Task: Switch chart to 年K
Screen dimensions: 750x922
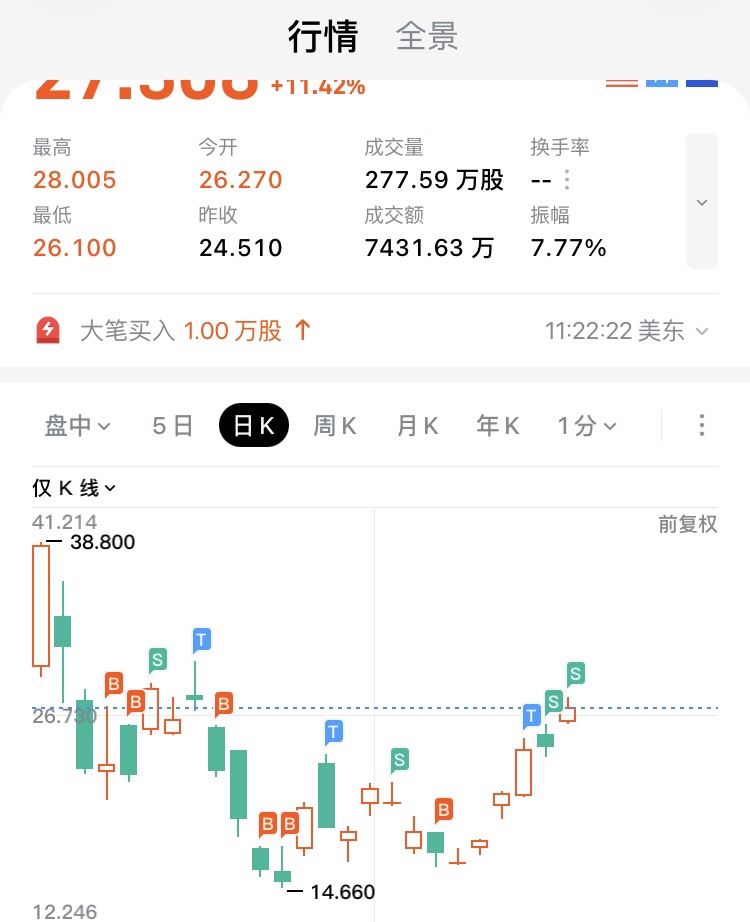Action: coord(498,425)
